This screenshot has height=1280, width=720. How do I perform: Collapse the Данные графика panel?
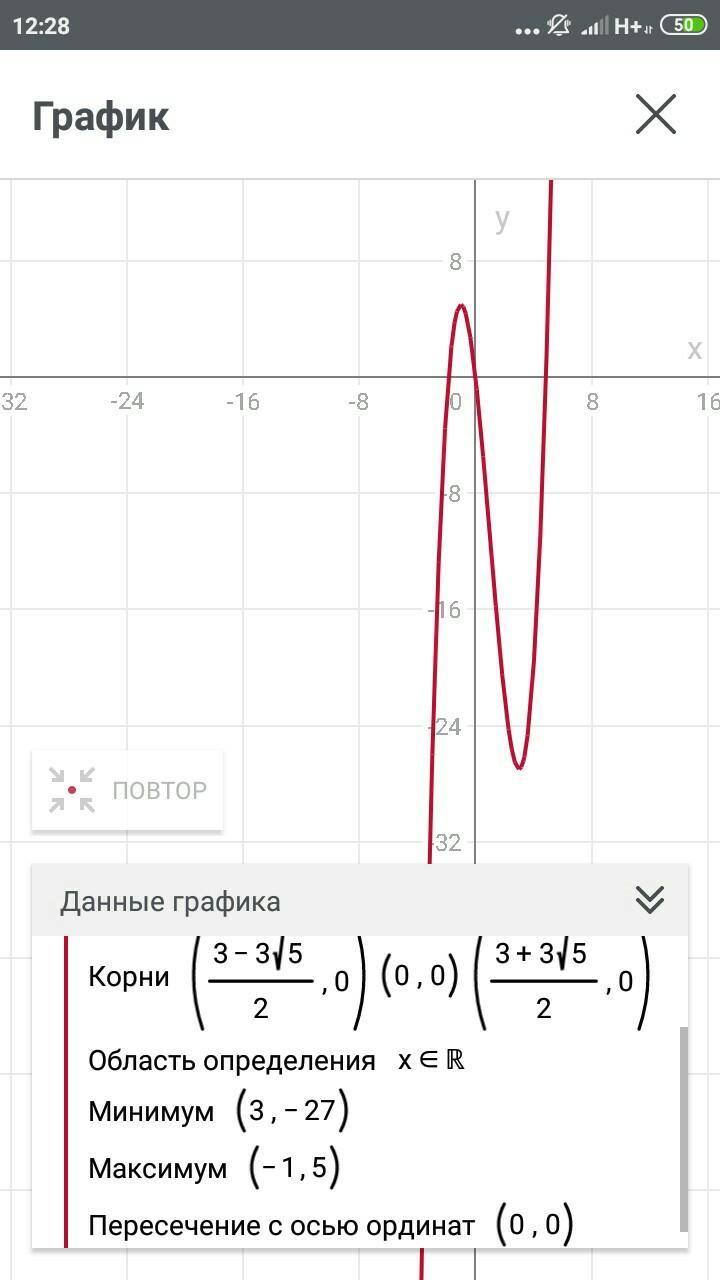(649, 901)
